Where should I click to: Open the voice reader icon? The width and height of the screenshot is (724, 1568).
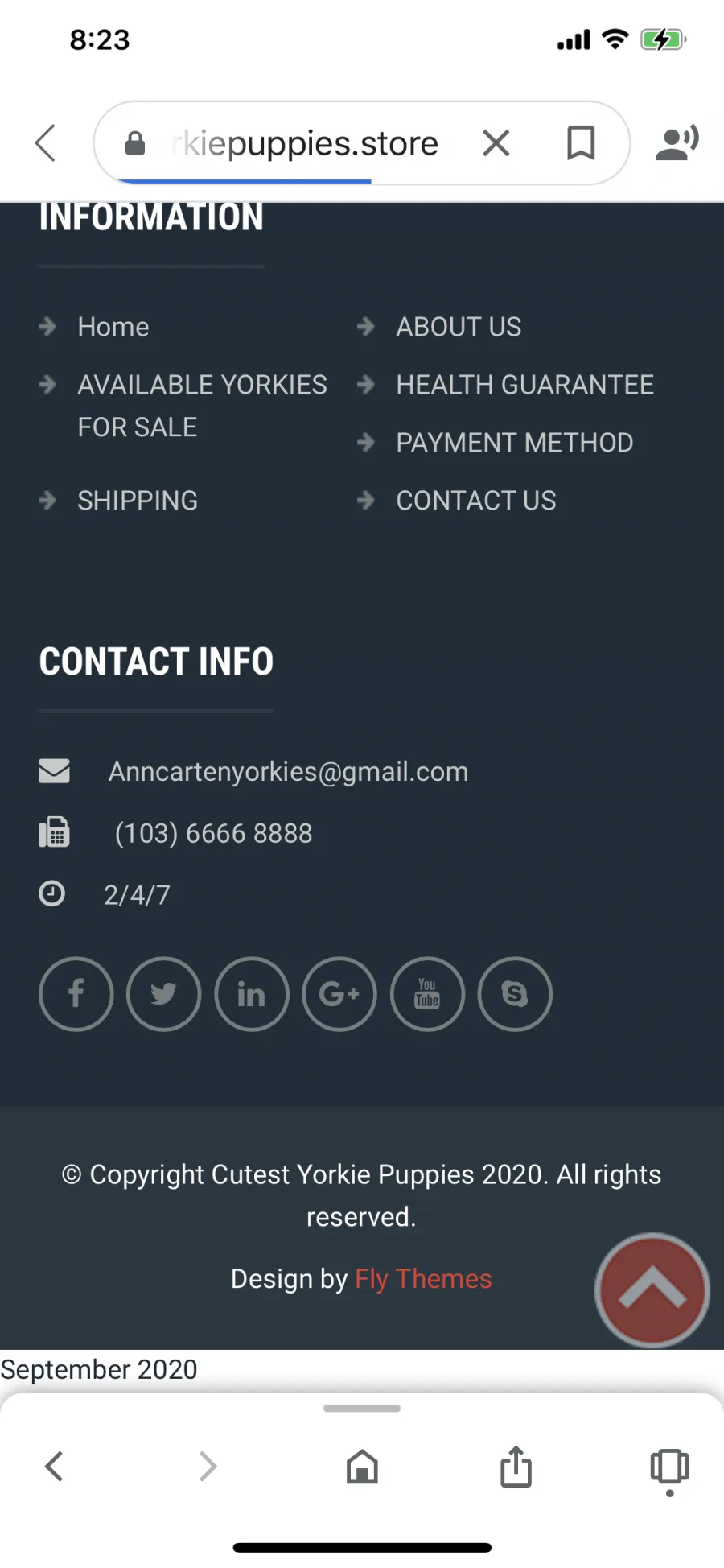(x=677, y=143)
